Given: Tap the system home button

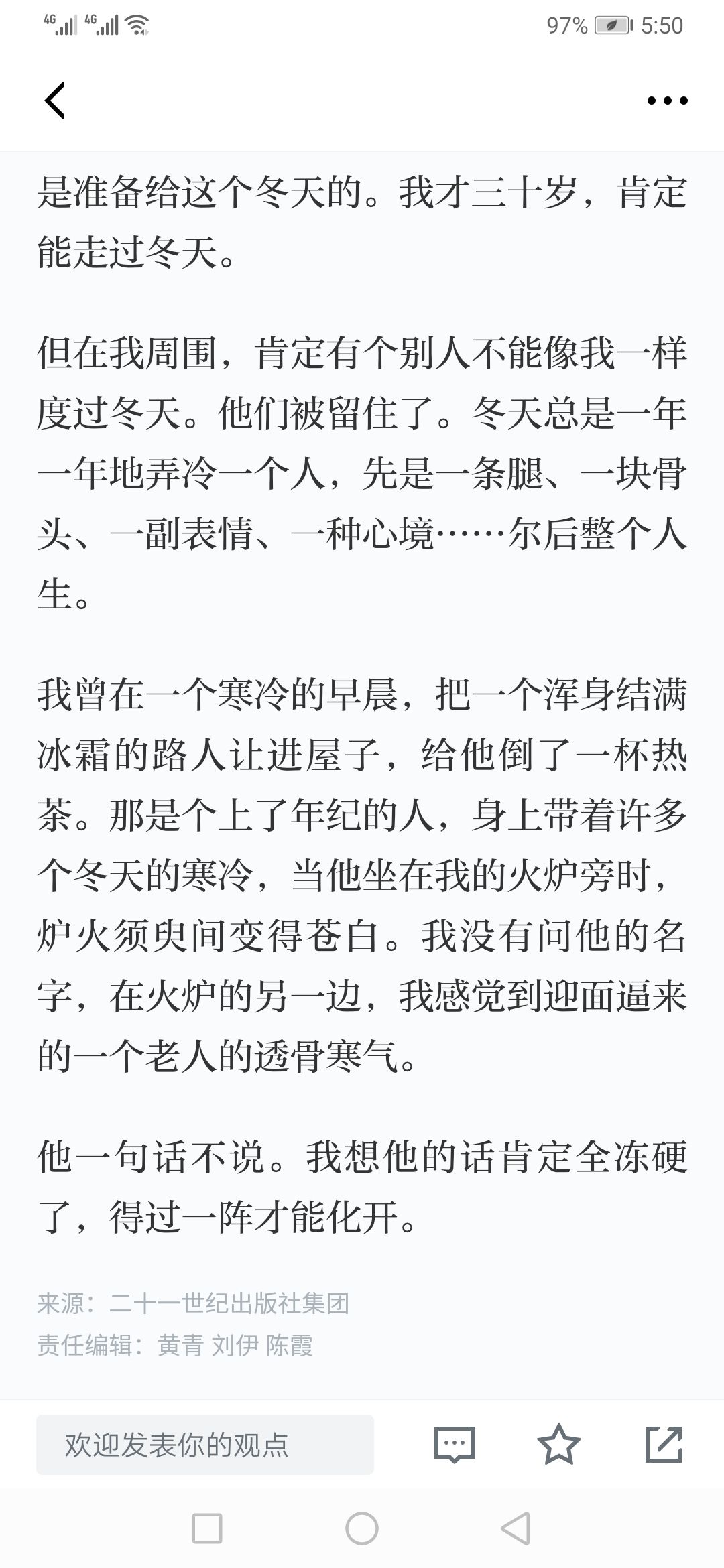Looking at the screenshot, I should [x=362, y=1528].
